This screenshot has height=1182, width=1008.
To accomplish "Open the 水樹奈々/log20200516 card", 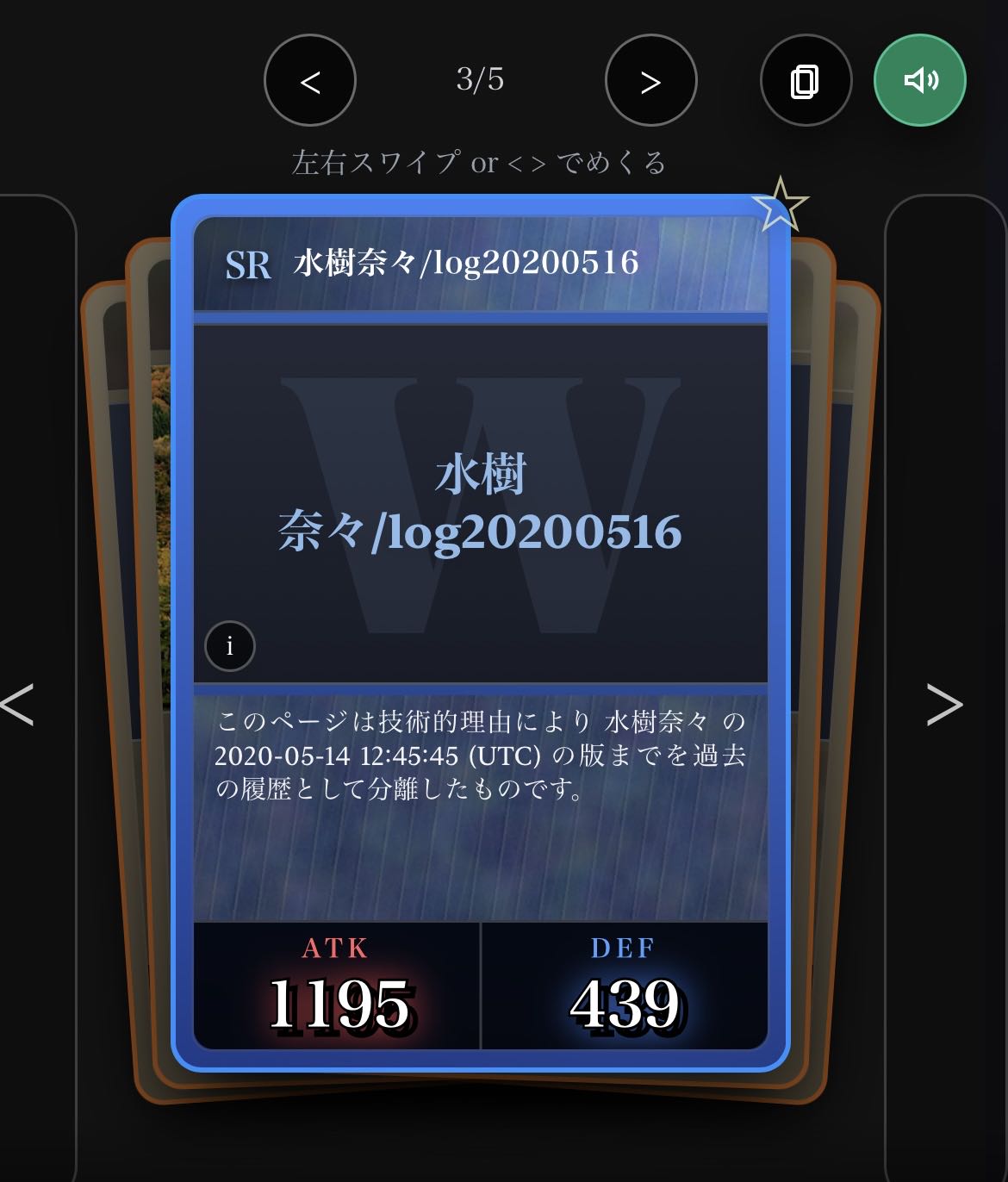I will click(x=481, y=633).
